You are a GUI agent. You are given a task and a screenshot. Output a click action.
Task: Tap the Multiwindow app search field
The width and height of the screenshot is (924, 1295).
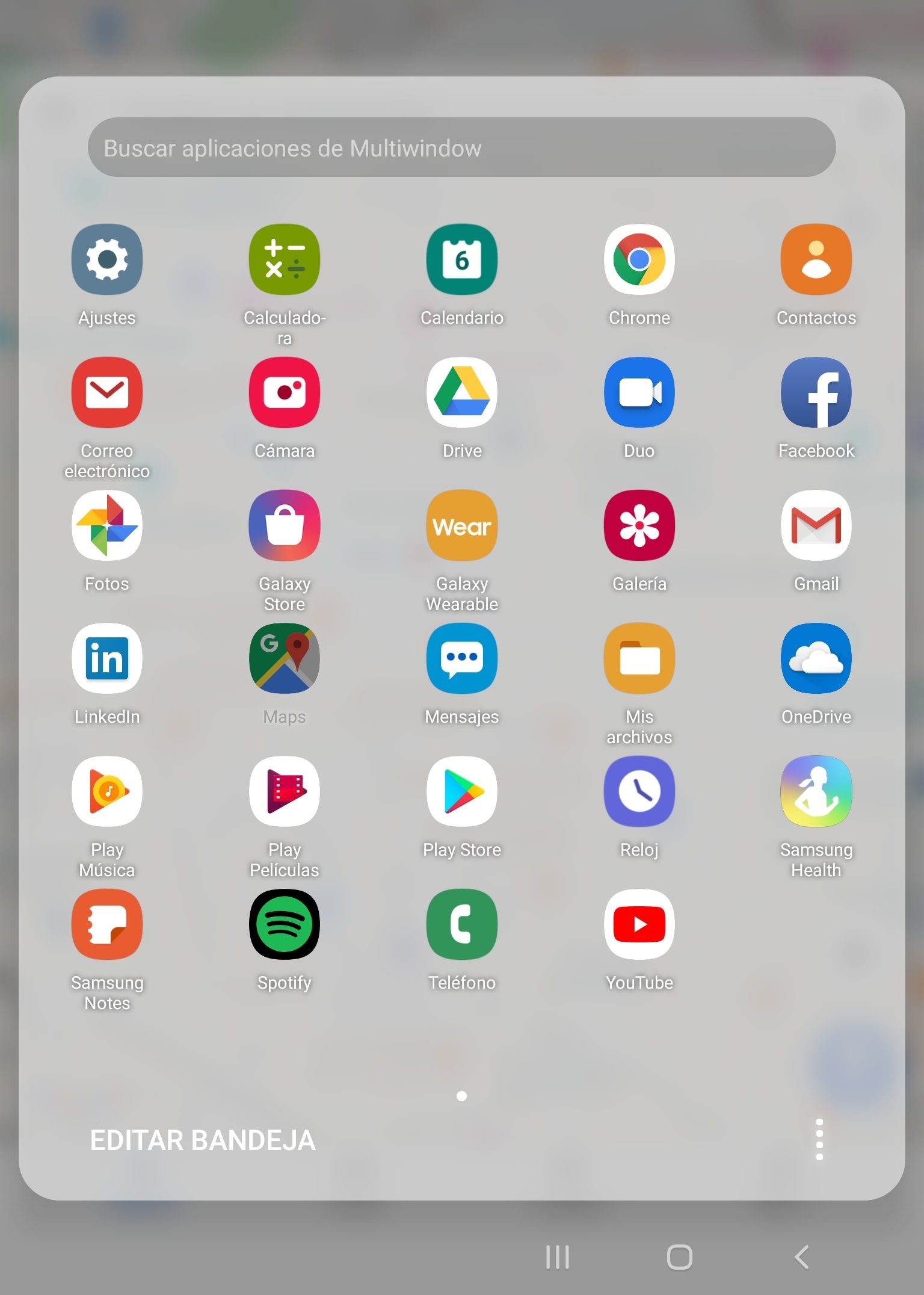pos(461,147)
